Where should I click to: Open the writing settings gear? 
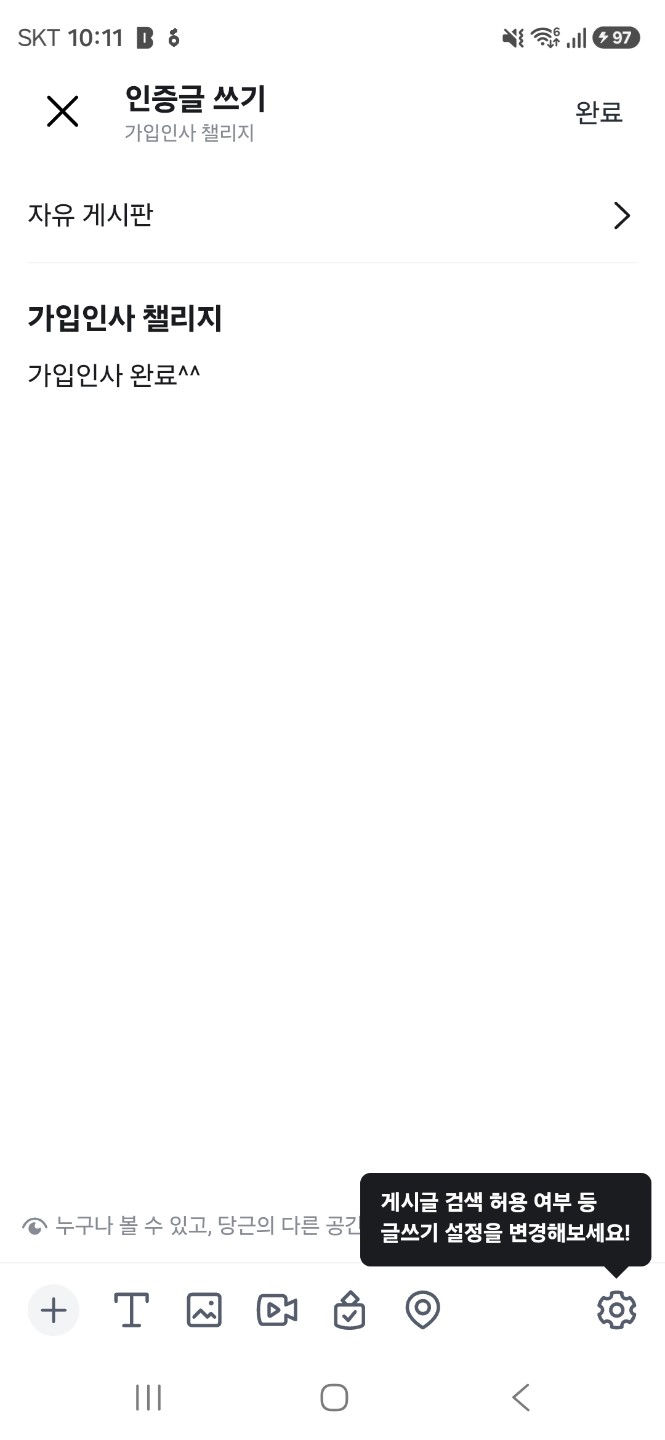click(x=616, y=1310)
